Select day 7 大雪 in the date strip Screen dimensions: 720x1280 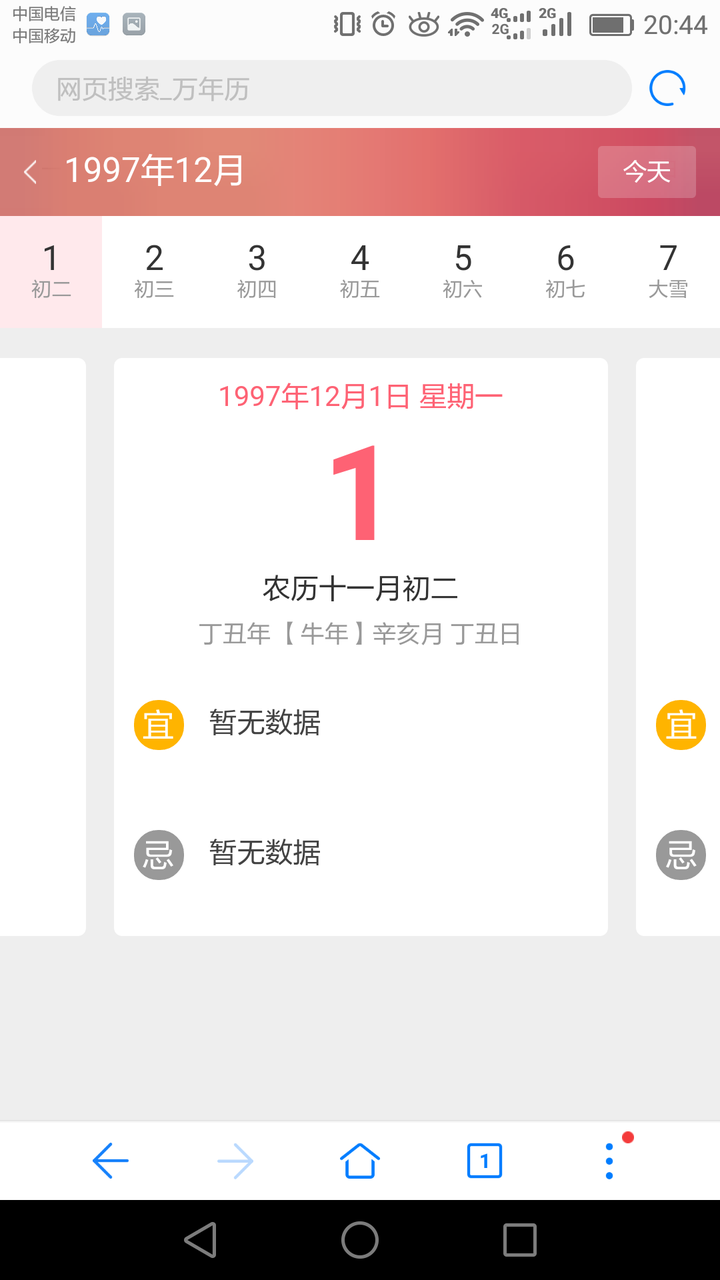click(668, 272)
